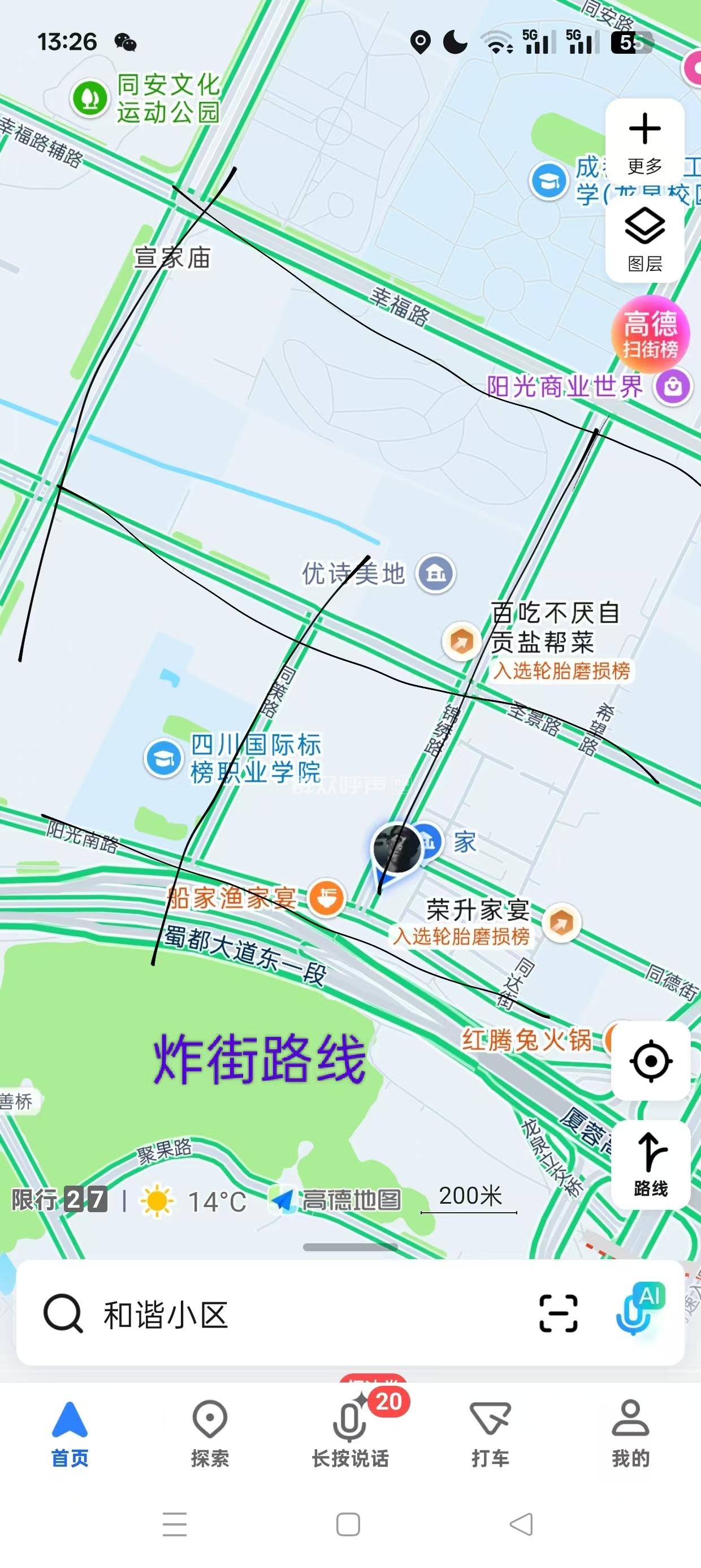Viewport: 701px width, 1568px height.
Task: Open the 高德扫街榜 badge
Action: [x=650, y=334]
